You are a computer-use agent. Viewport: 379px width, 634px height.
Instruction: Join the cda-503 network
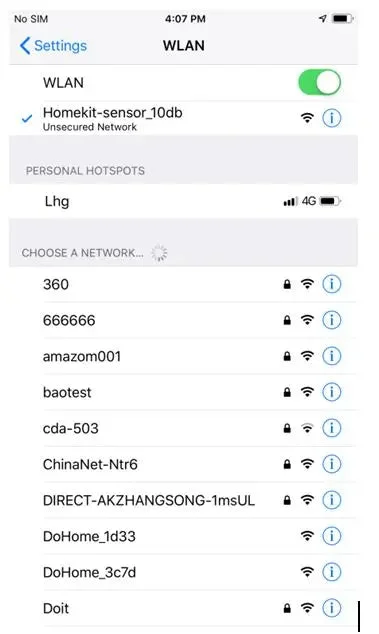(183, 428)
